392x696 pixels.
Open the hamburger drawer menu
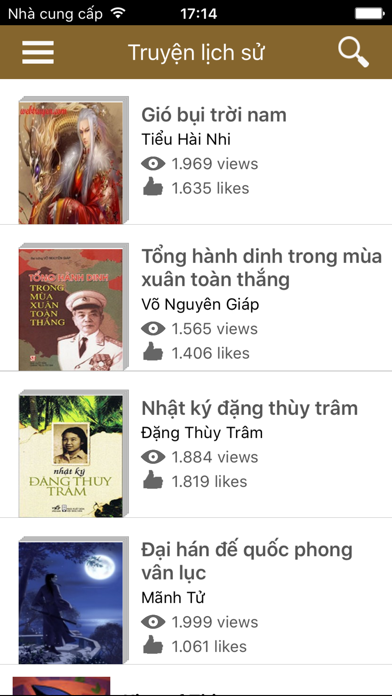(38, 52)
